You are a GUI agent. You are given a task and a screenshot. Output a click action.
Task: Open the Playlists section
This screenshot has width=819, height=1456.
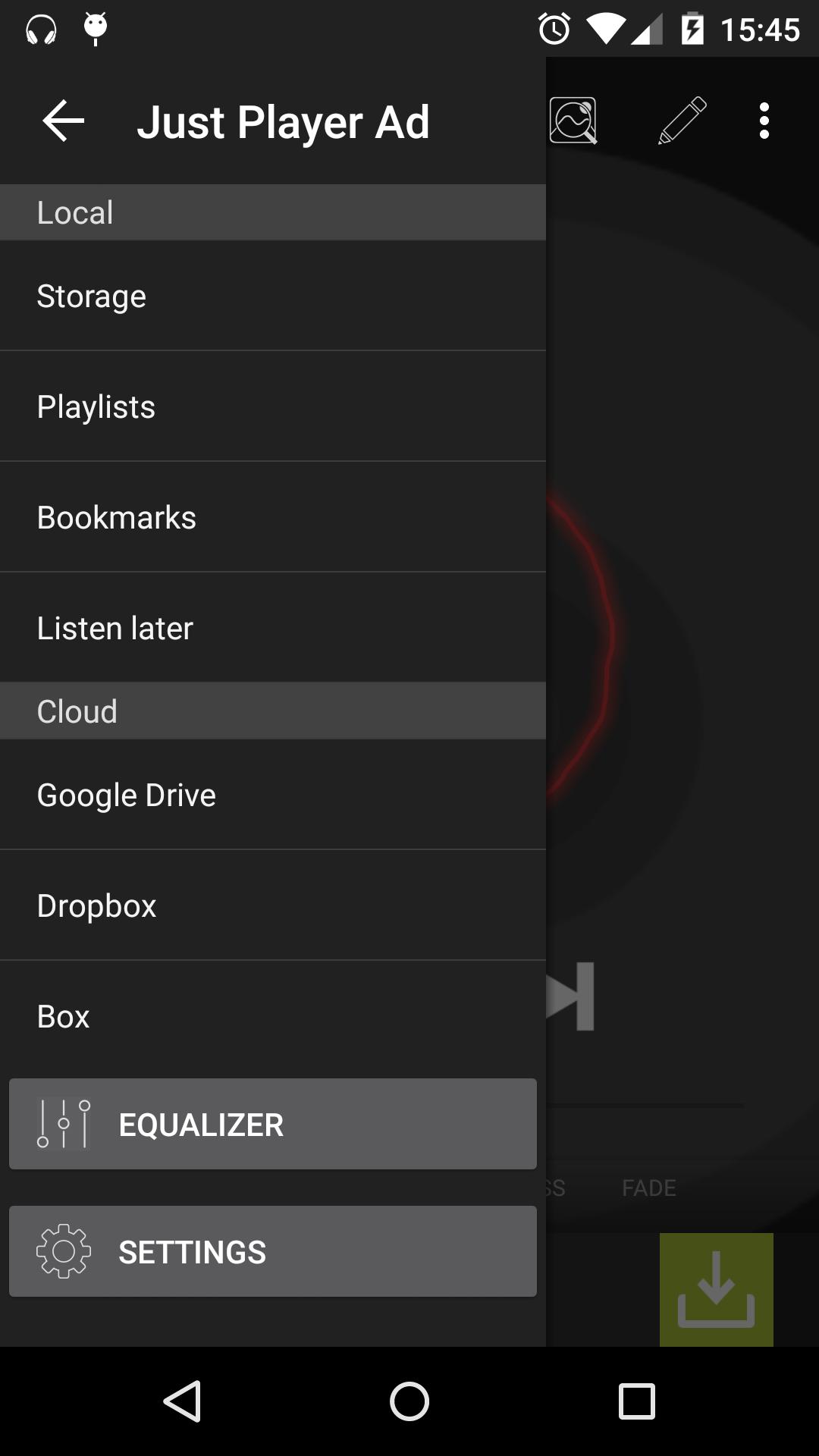click(x=273, y=406)
